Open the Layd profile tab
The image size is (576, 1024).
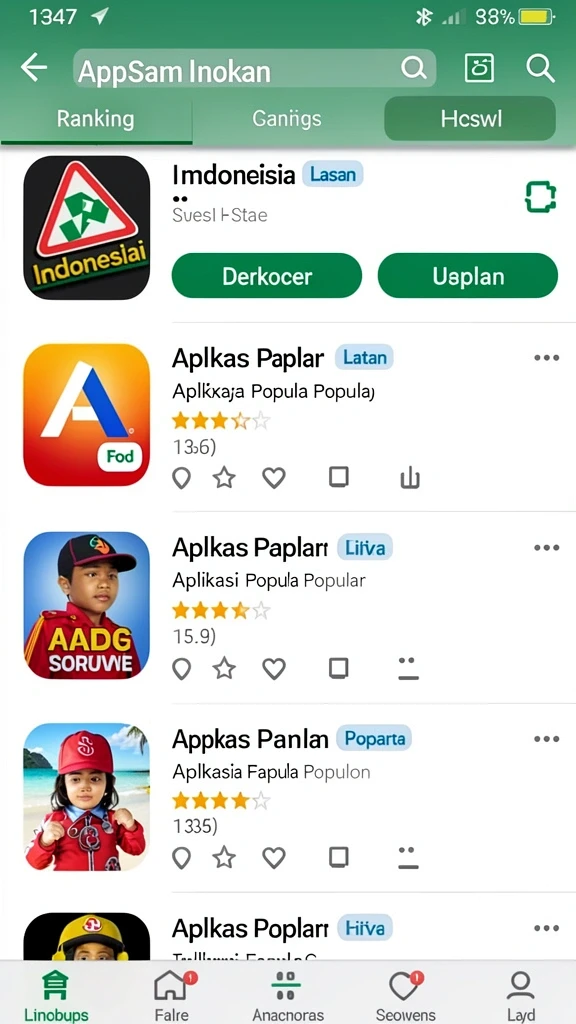click(520, 995)
